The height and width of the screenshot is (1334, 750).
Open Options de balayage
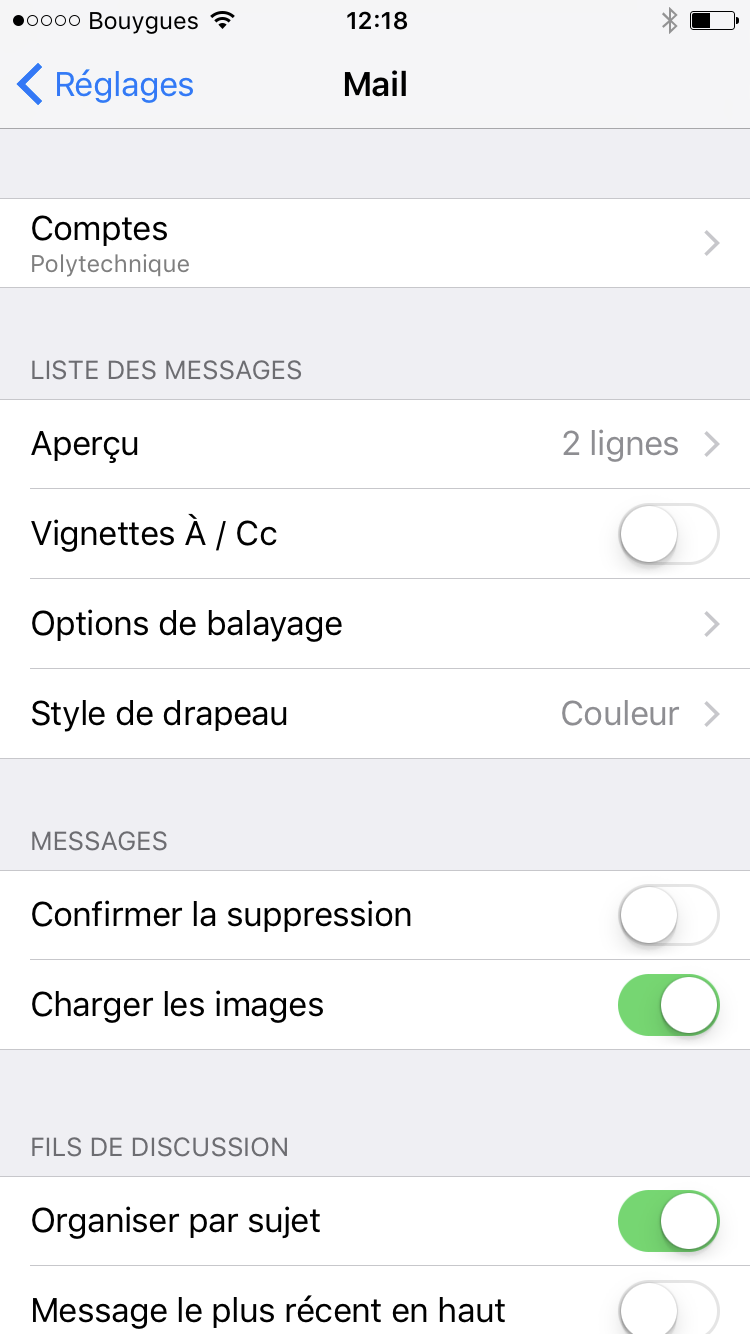click(375, 624)
